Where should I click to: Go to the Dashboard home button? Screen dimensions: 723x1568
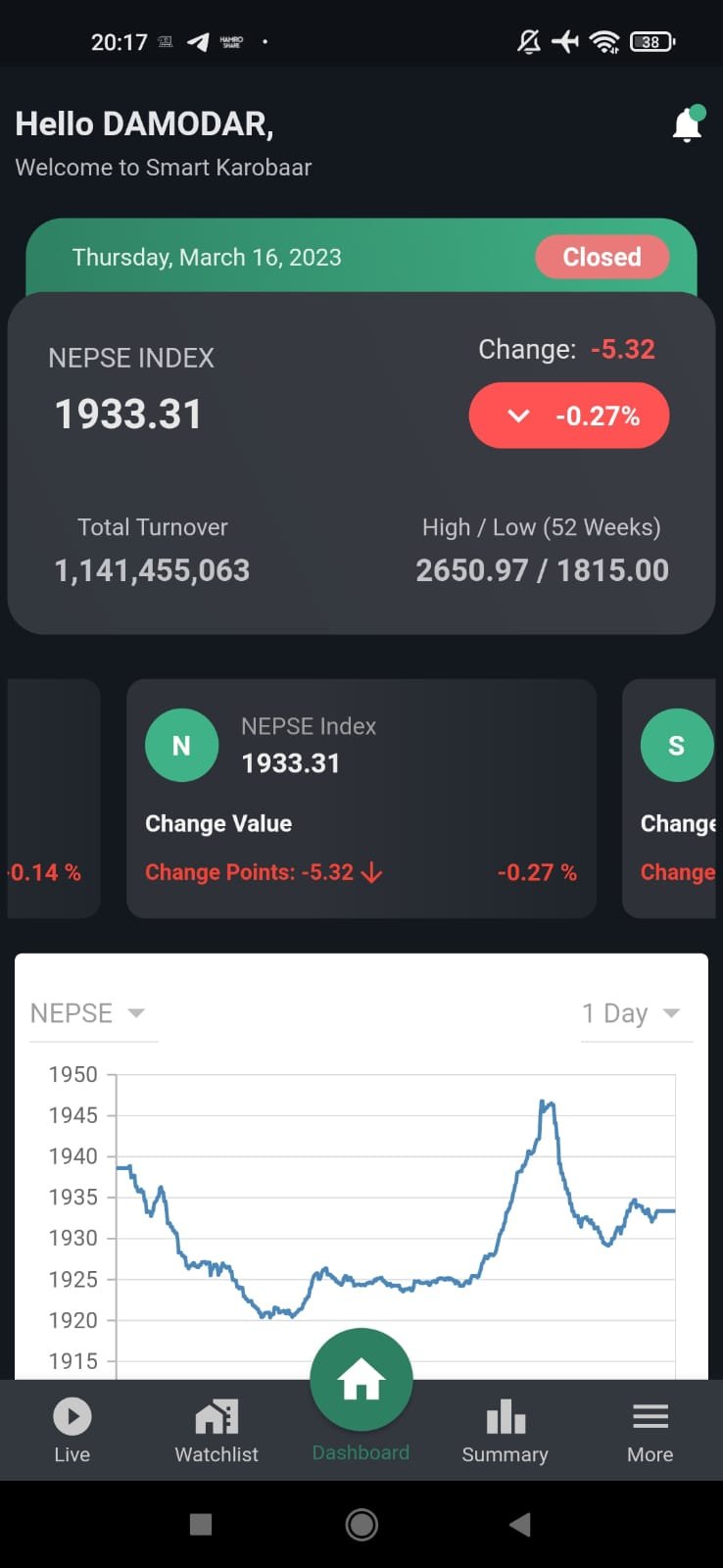coord(361,1381)
